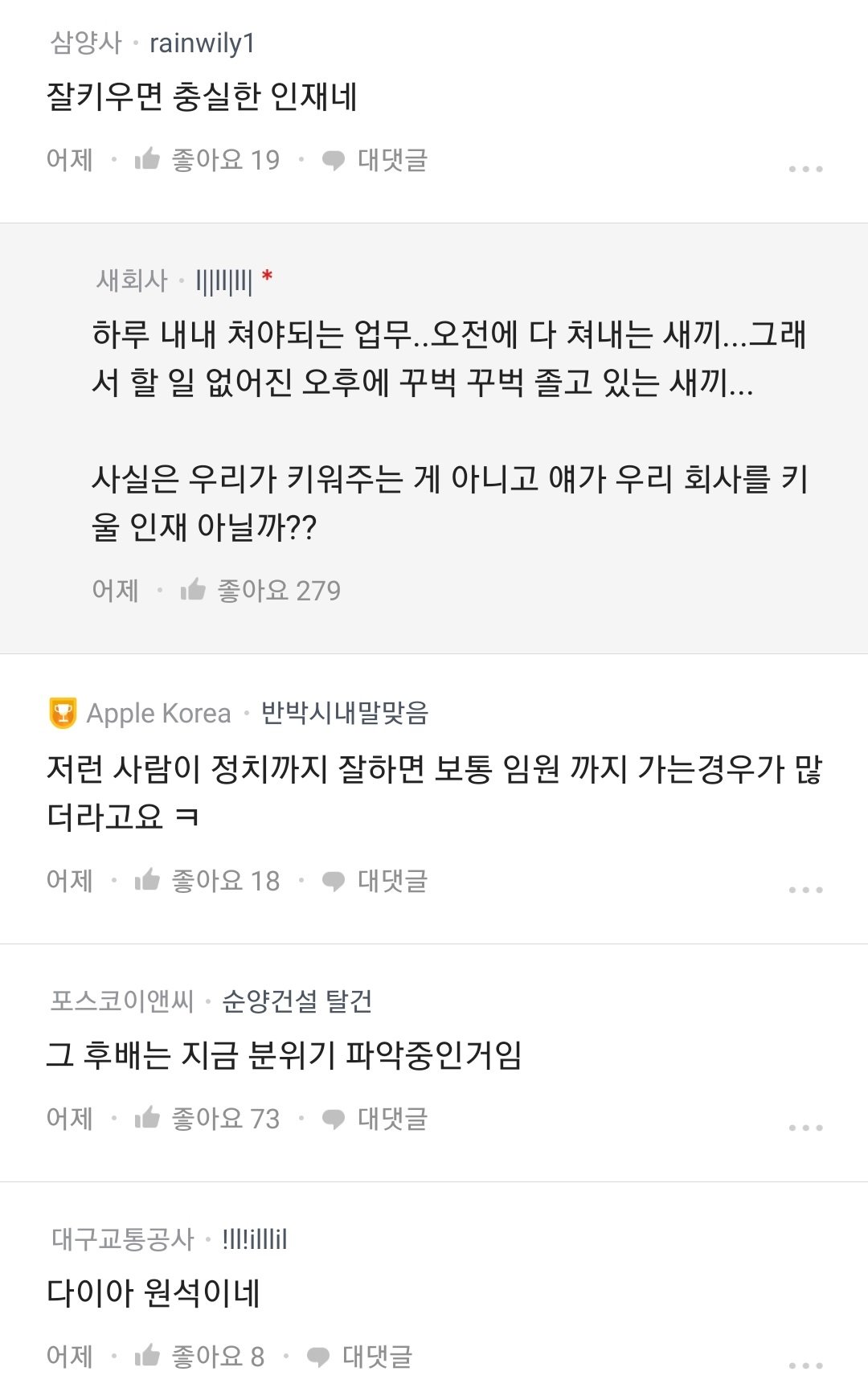
Task: Open the 포스코이앤씨 company link
Action: (x=122, y=1001)
